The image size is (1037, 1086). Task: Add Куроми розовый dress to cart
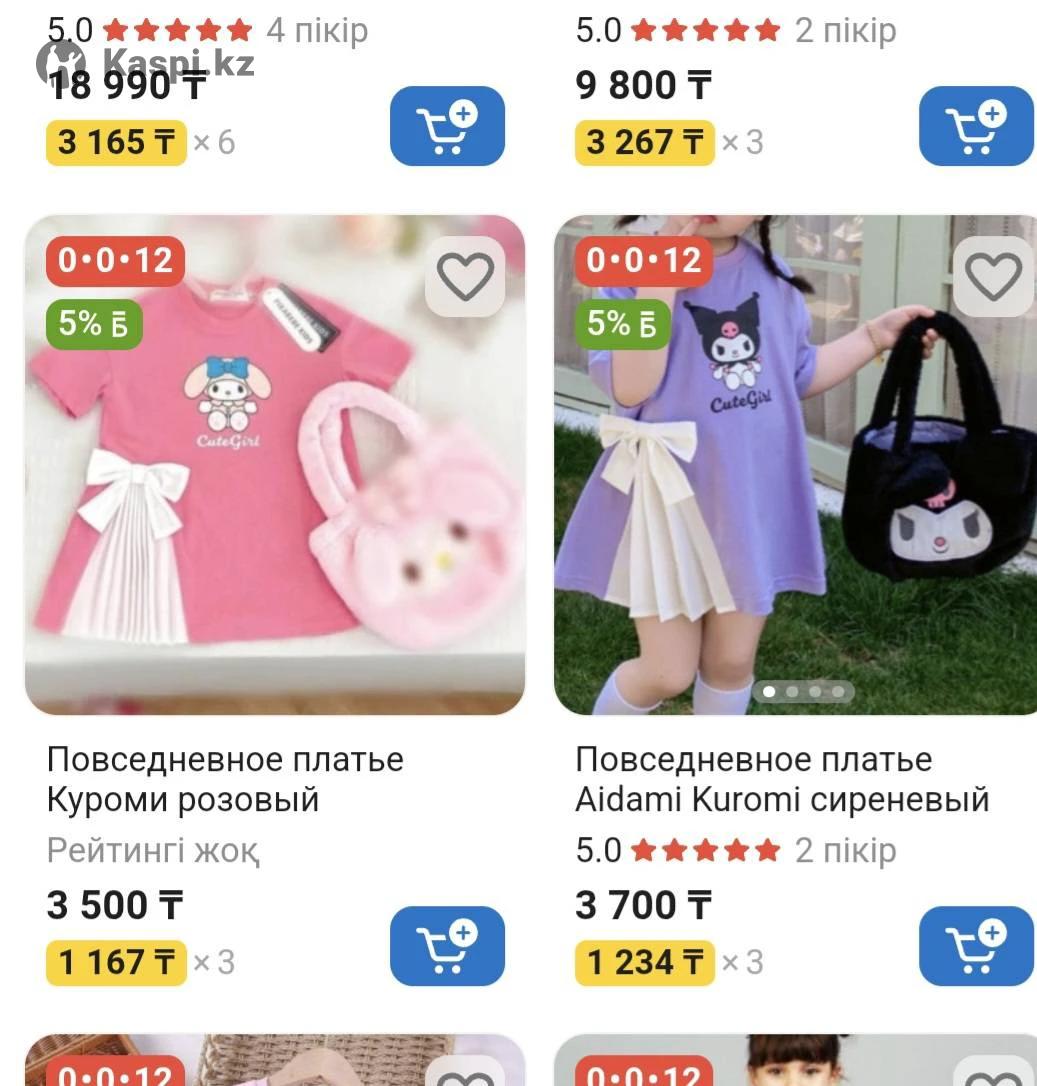tap(447, 946)
